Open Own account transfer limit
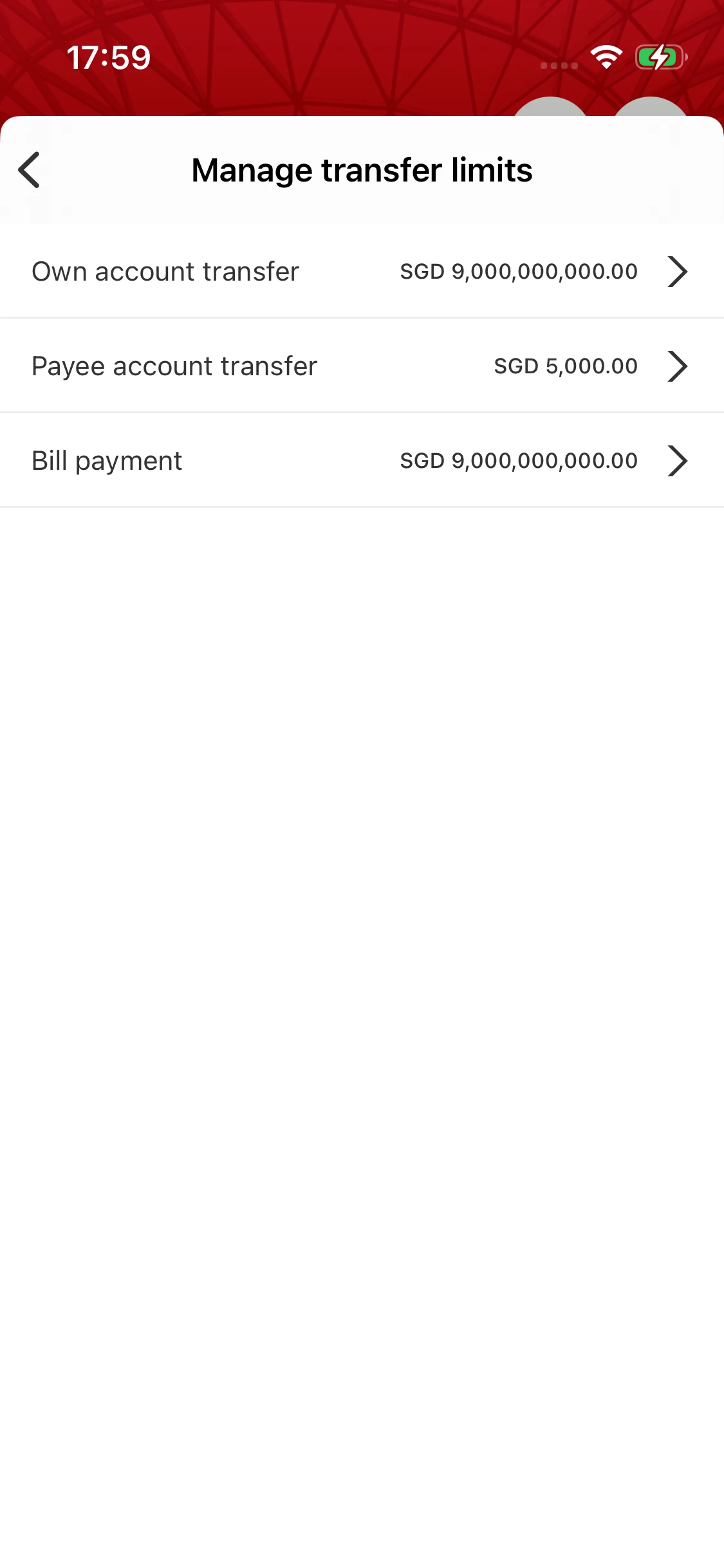 360,272
